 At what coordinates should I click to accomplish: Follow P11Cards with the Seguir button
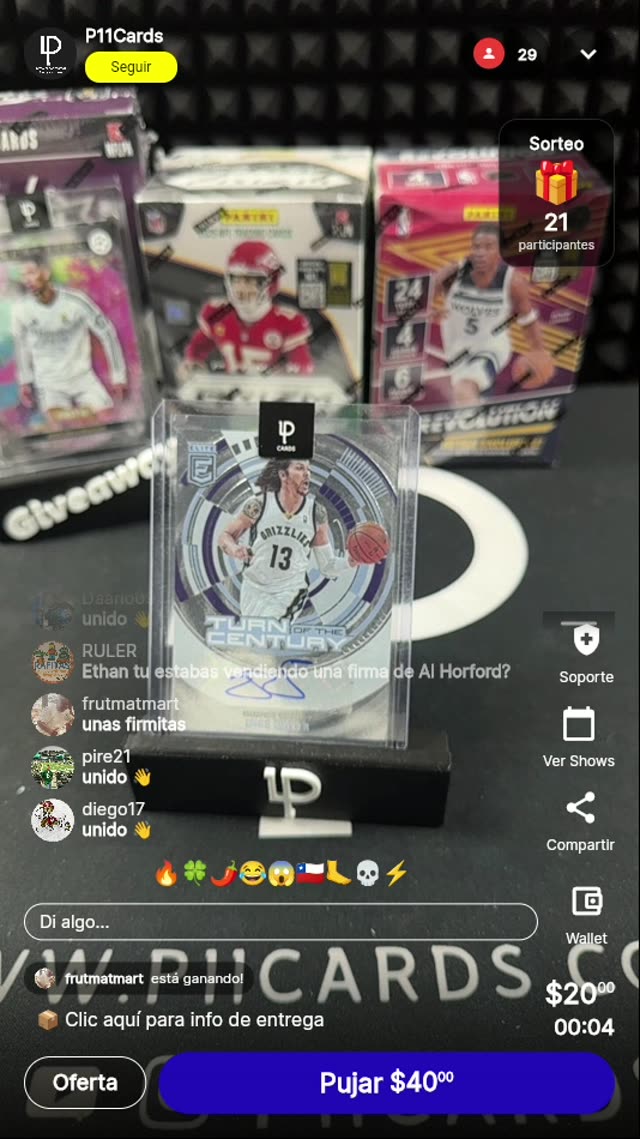coord(131,67)
